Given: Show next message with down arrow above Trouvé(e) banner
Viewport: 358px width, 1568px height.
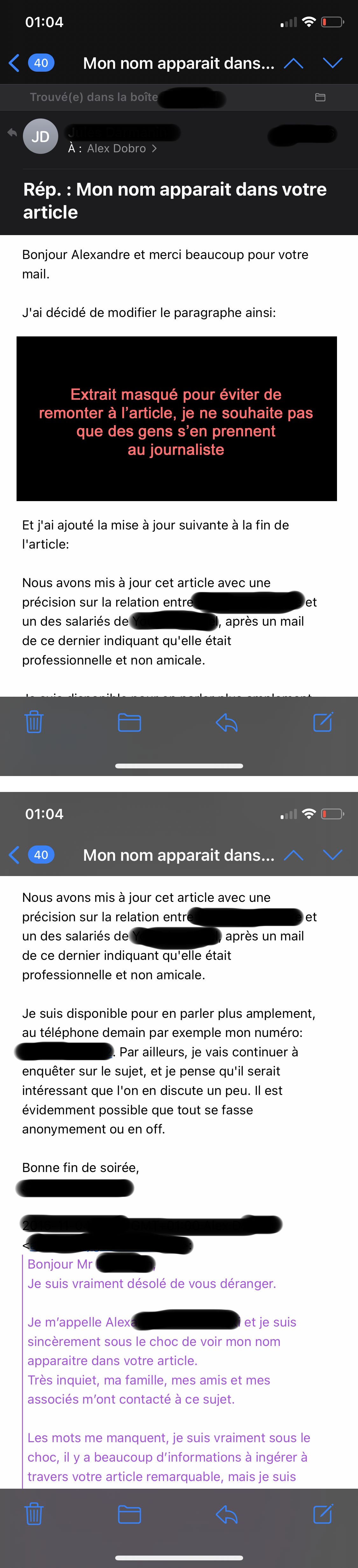Looking at the screenshot, I should (x=333, y=63).
